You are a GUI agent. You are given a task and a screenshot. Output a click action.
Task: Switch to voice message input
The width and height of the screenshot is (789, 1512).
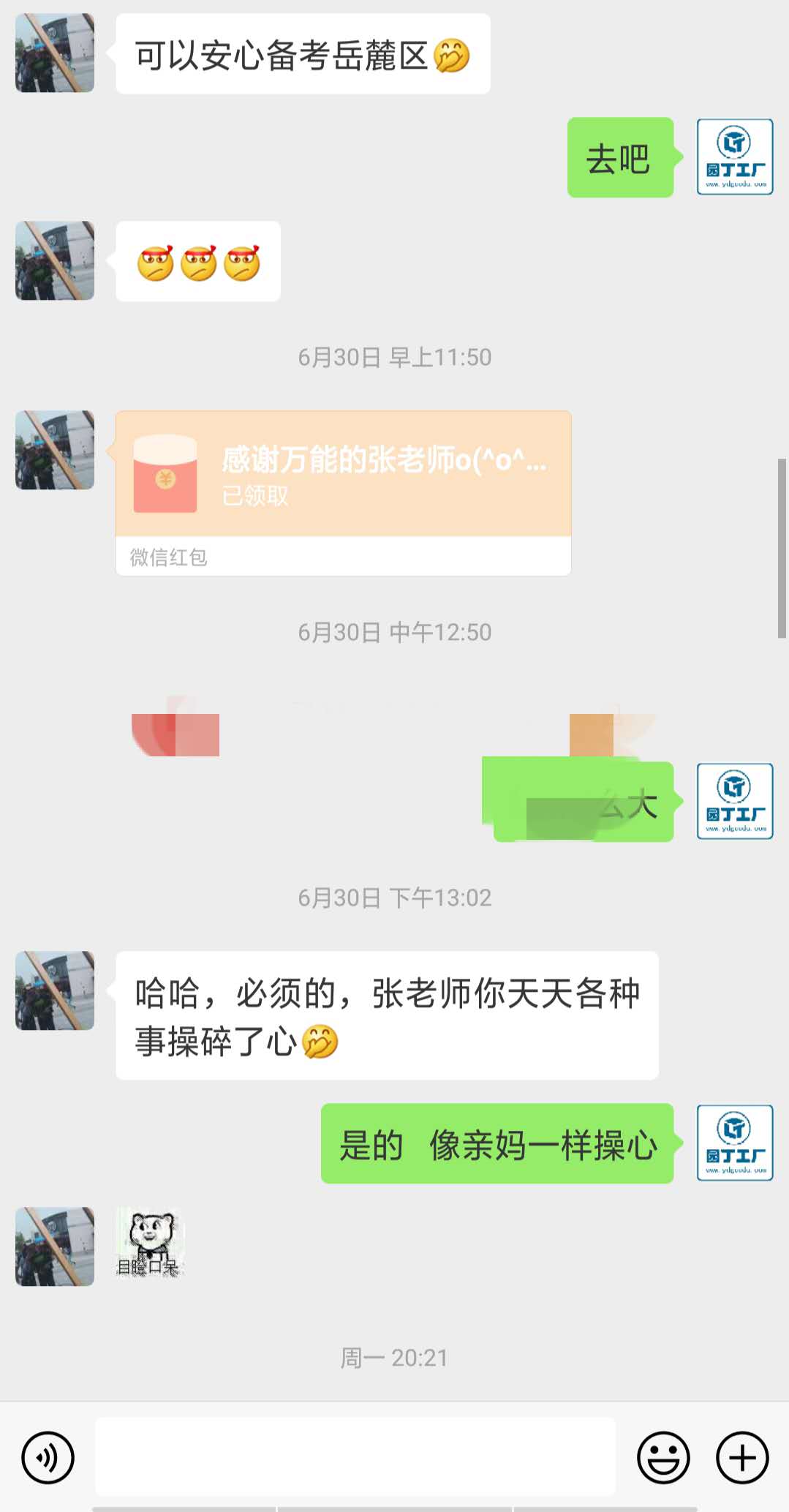tap(48, 1457)
